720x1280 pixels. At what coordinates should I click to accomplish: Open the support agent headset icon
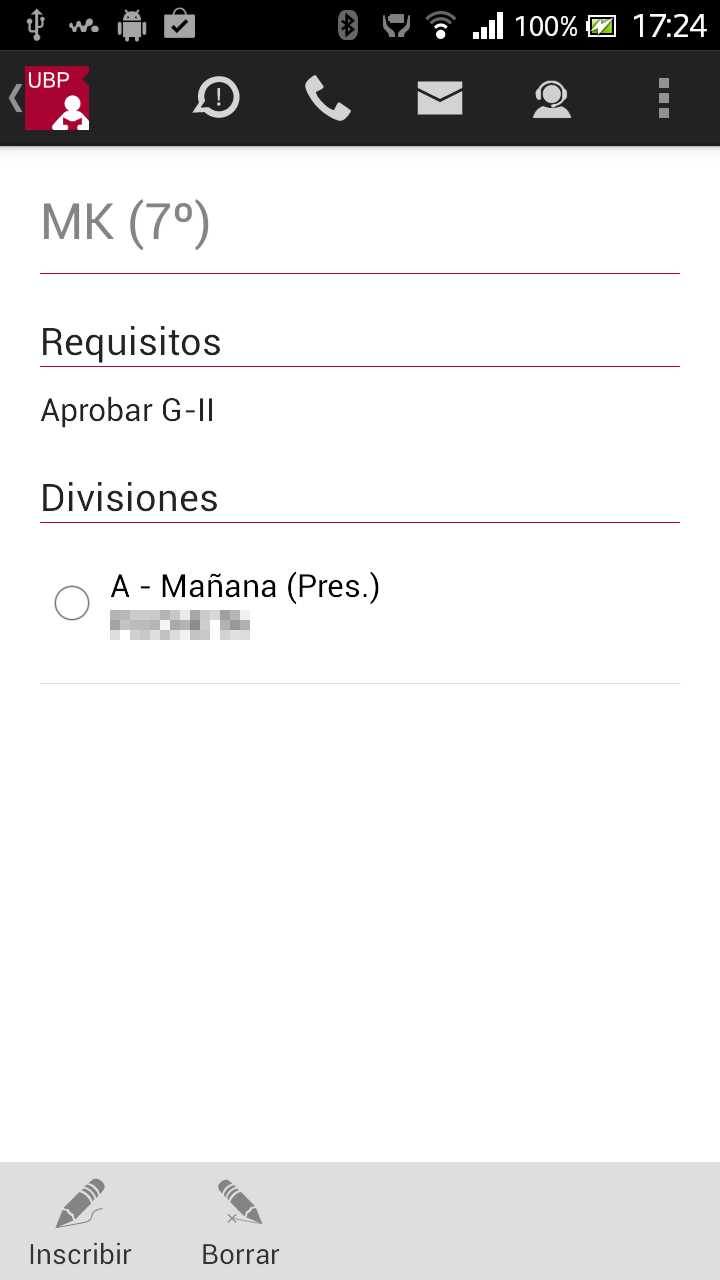[551, 98]
